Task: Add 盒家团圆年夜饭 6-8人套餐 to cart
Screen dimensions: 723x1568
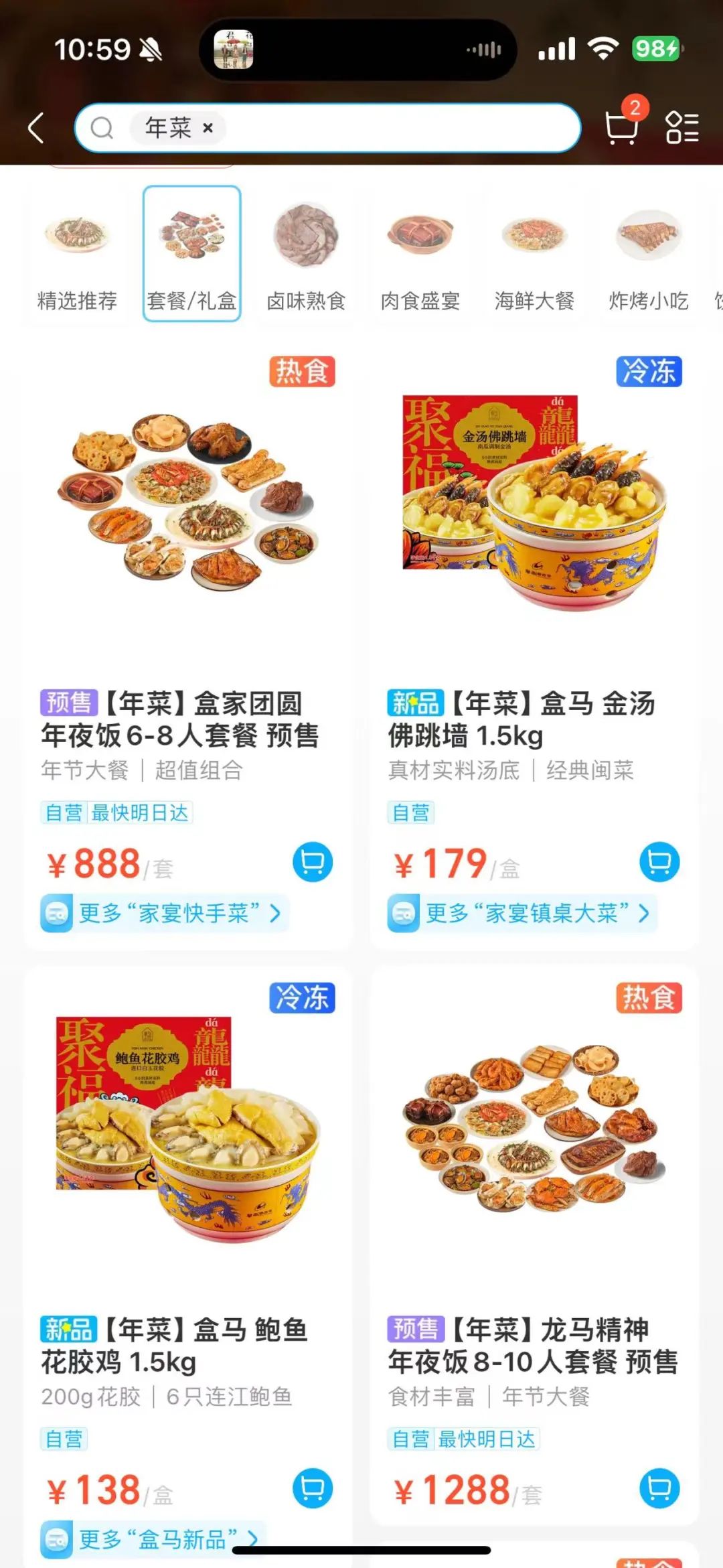Action: (313, 862)
